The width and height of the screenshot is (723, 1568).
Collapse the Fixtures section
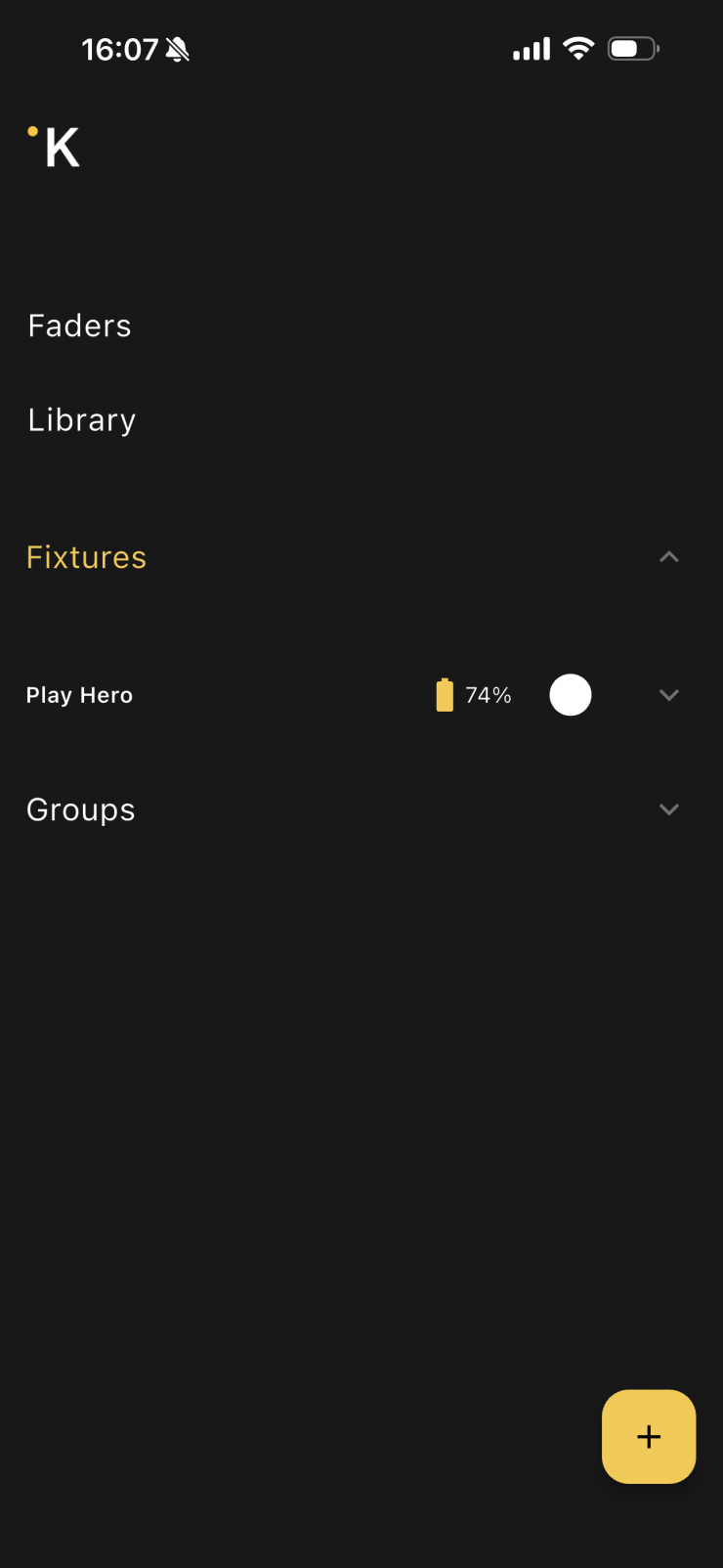coord(668,557)
